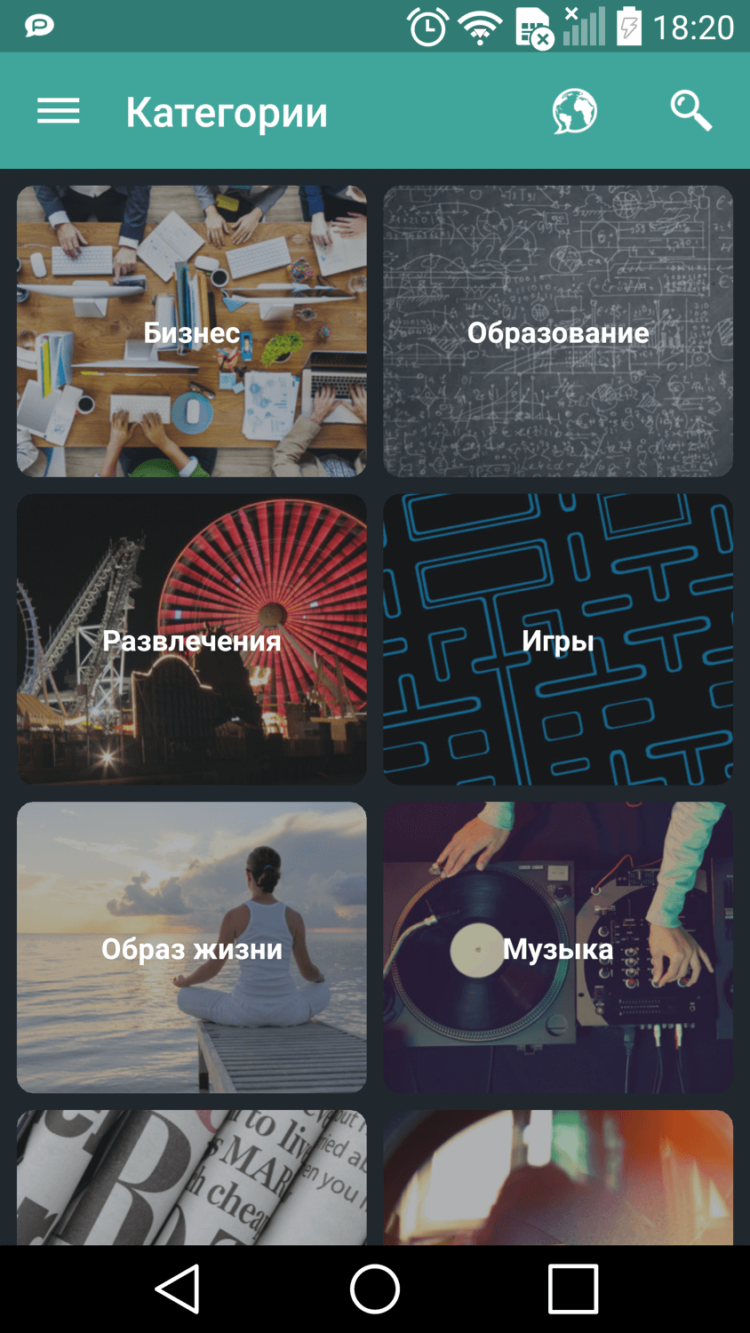
Task: Open the Бизнес category
Action: click(190, 332)
